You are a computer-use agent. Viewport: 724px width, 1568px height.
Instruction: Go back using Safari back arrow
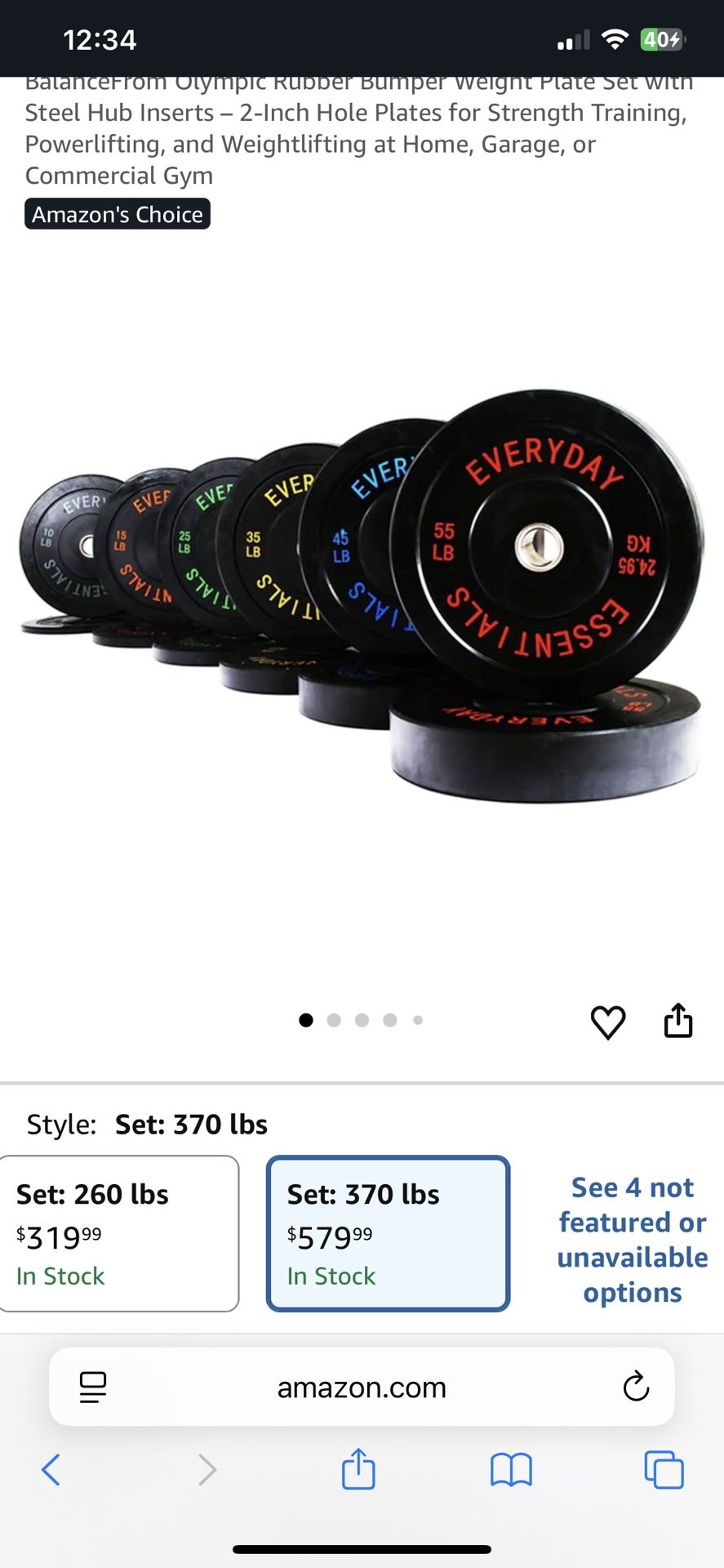[x=50, y=1469]
